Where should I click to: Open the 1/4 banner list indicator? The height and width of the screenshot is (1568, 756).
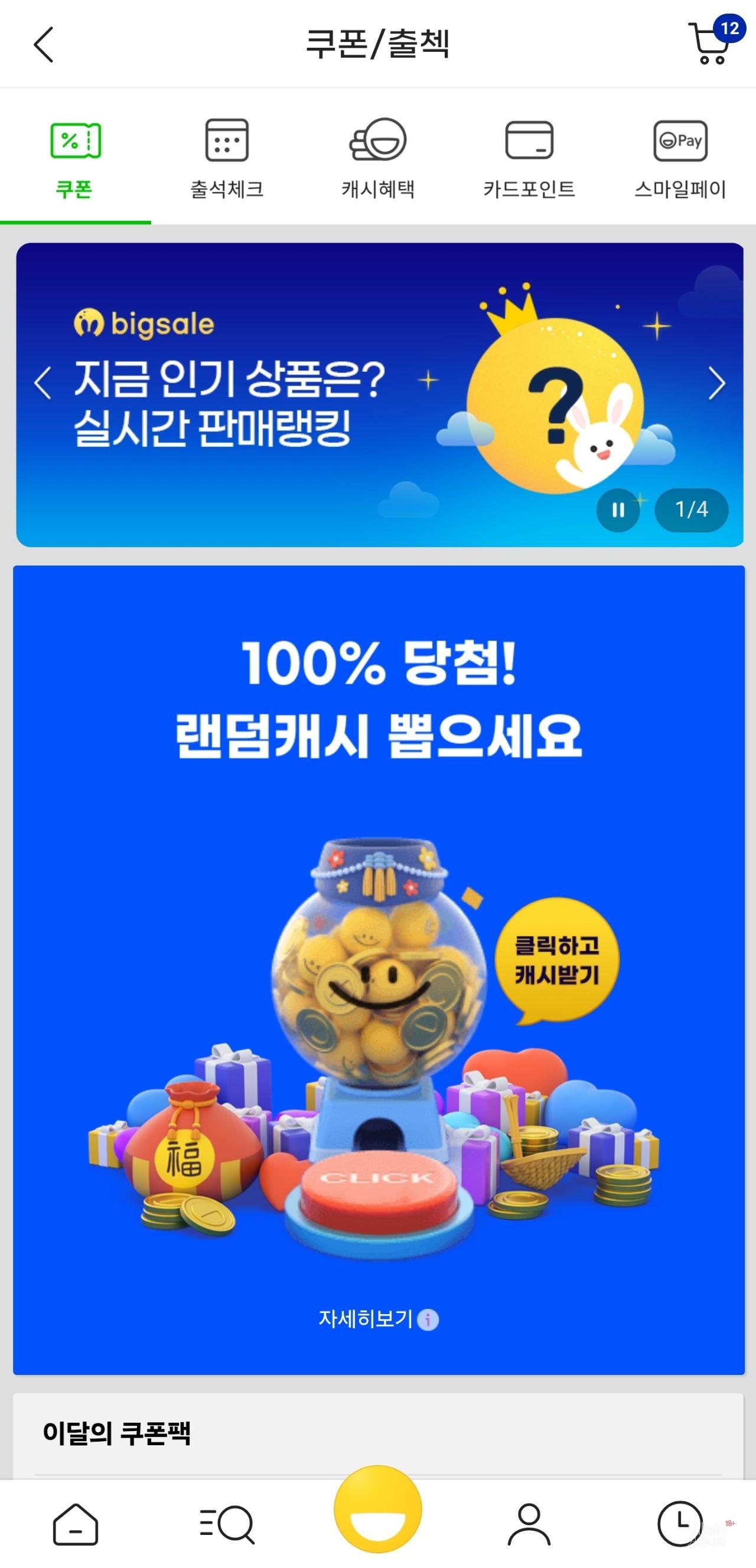[692, 509]
